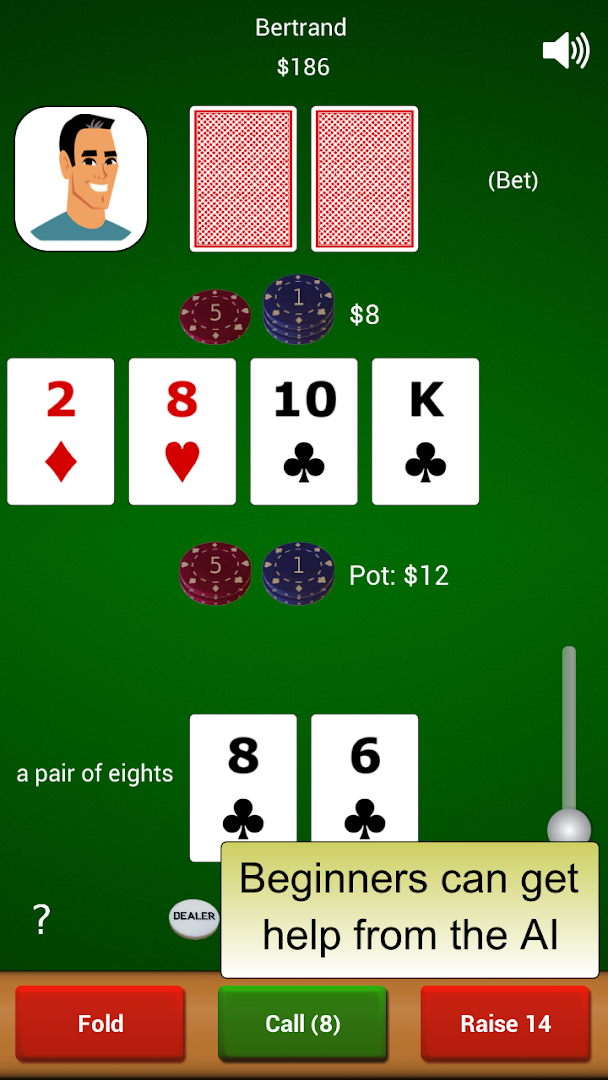
Task: Open the question mark AI help
Action: [41, 919]
